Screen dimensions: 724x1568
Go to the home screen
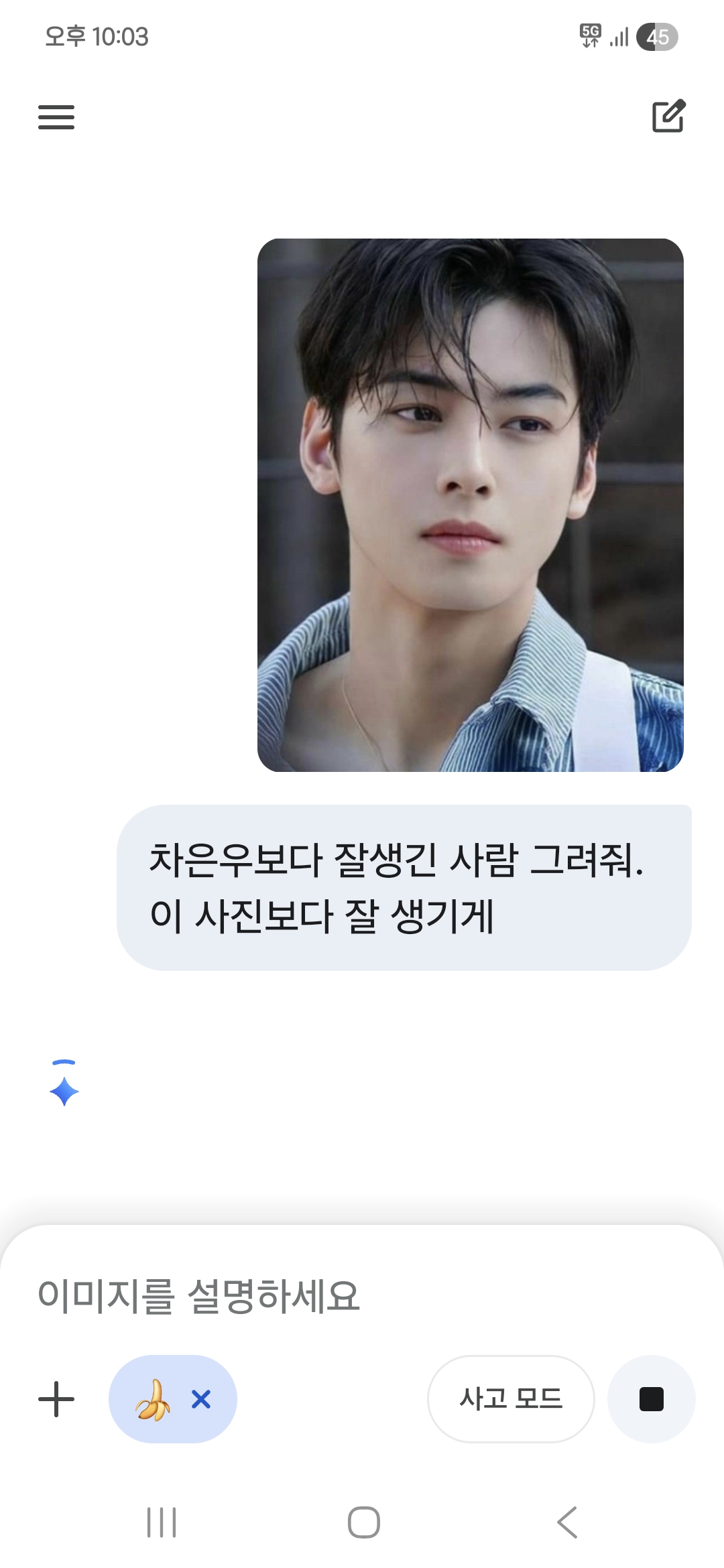pos(363,1522)
